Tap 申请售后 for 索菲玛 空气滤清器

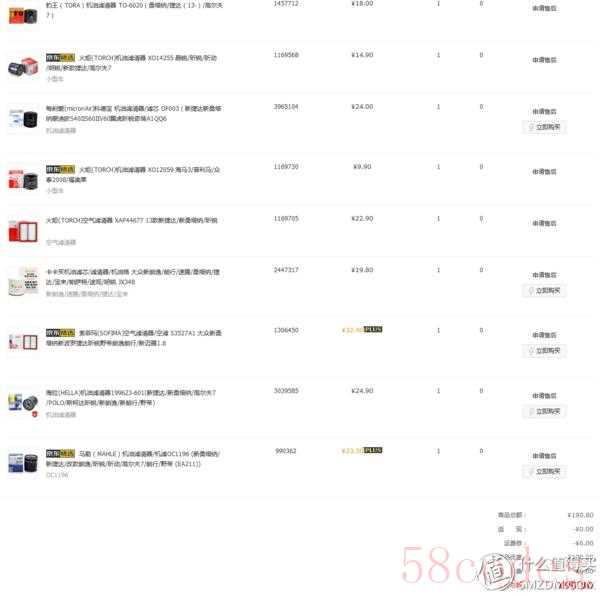pos(544,335)
